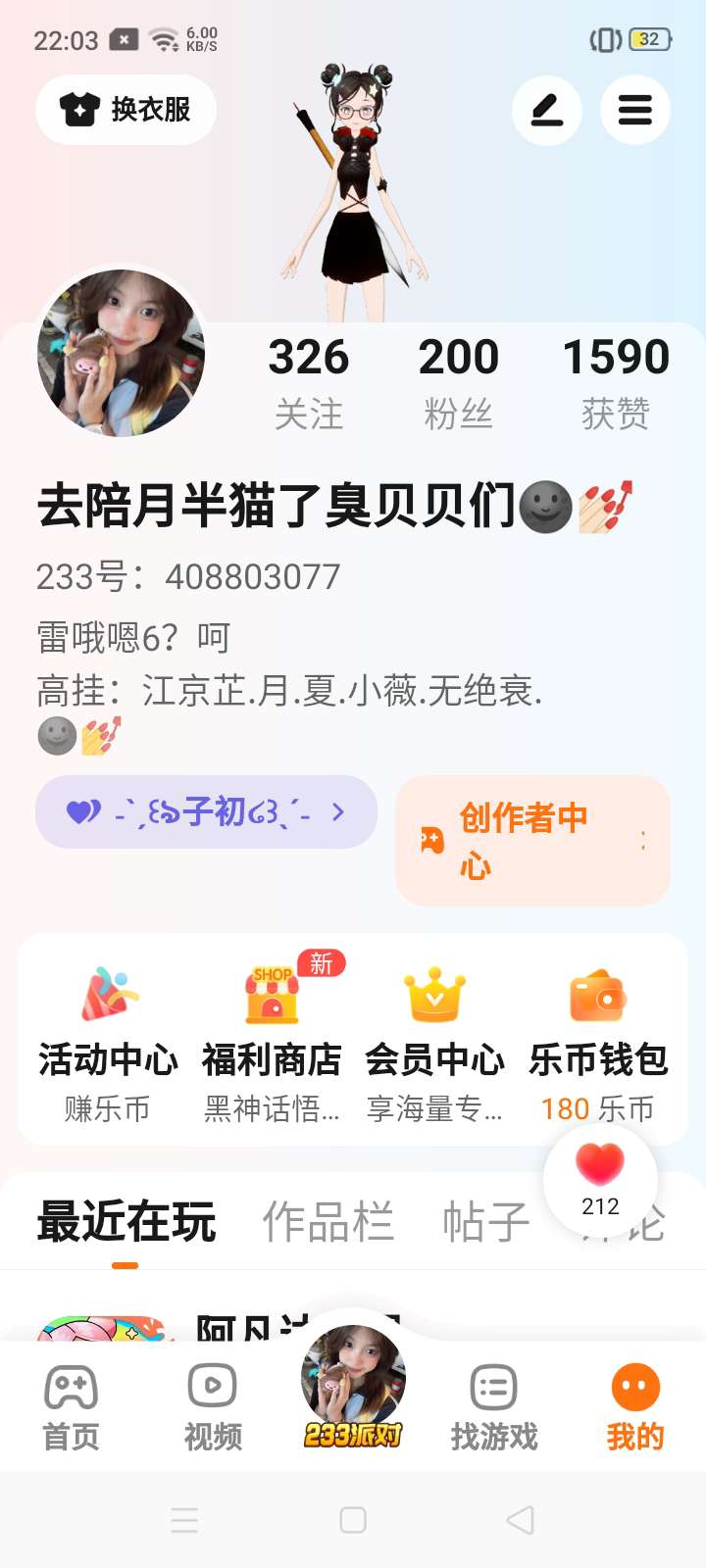Switch to the 作品栏 tab
706x1568 pixels.
pos(328,1222)
